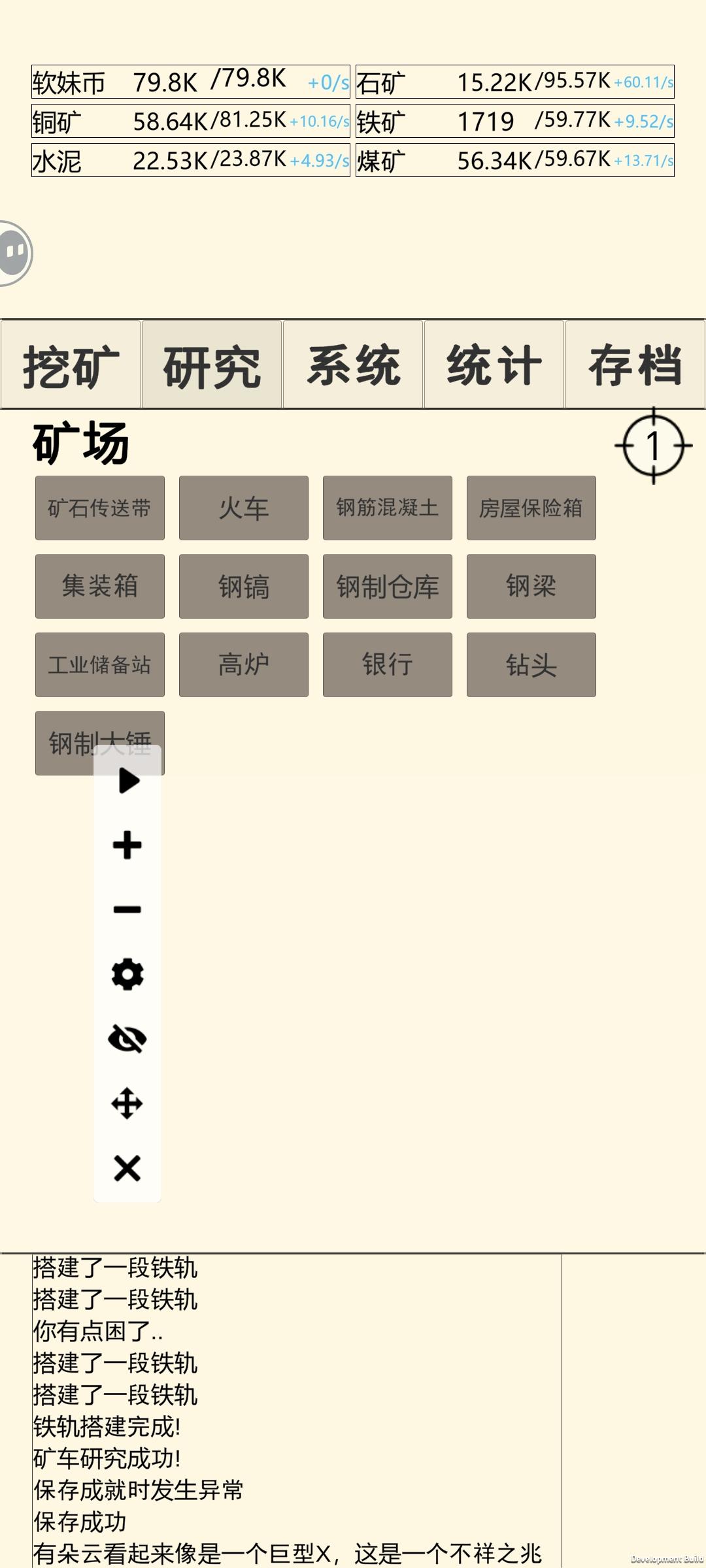Click the crosshair marker labeled 1
The width and height of the screenshot is (706, 1568).
pos(652,444)
